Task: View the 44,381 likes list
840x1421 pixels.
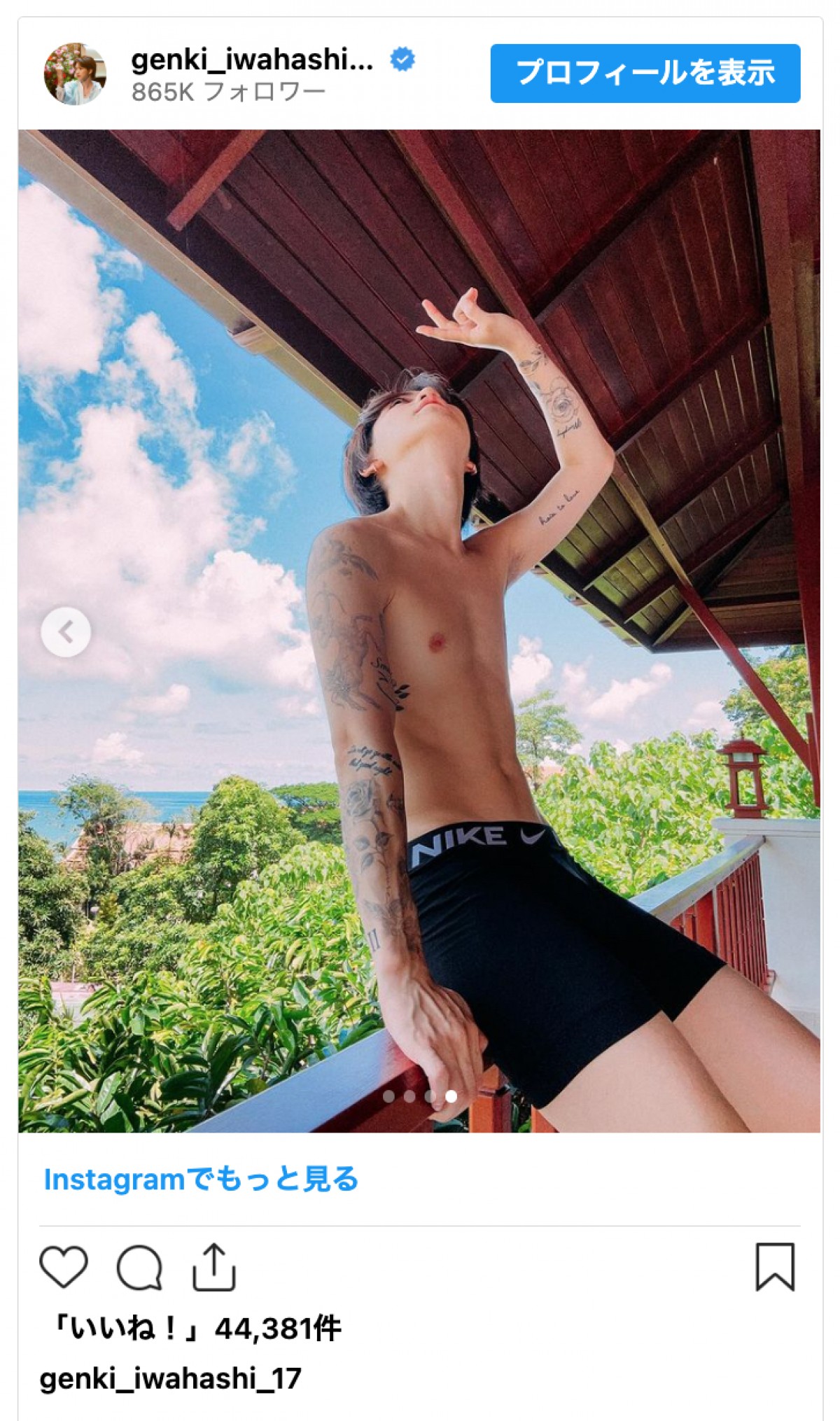Action: 191,1328
